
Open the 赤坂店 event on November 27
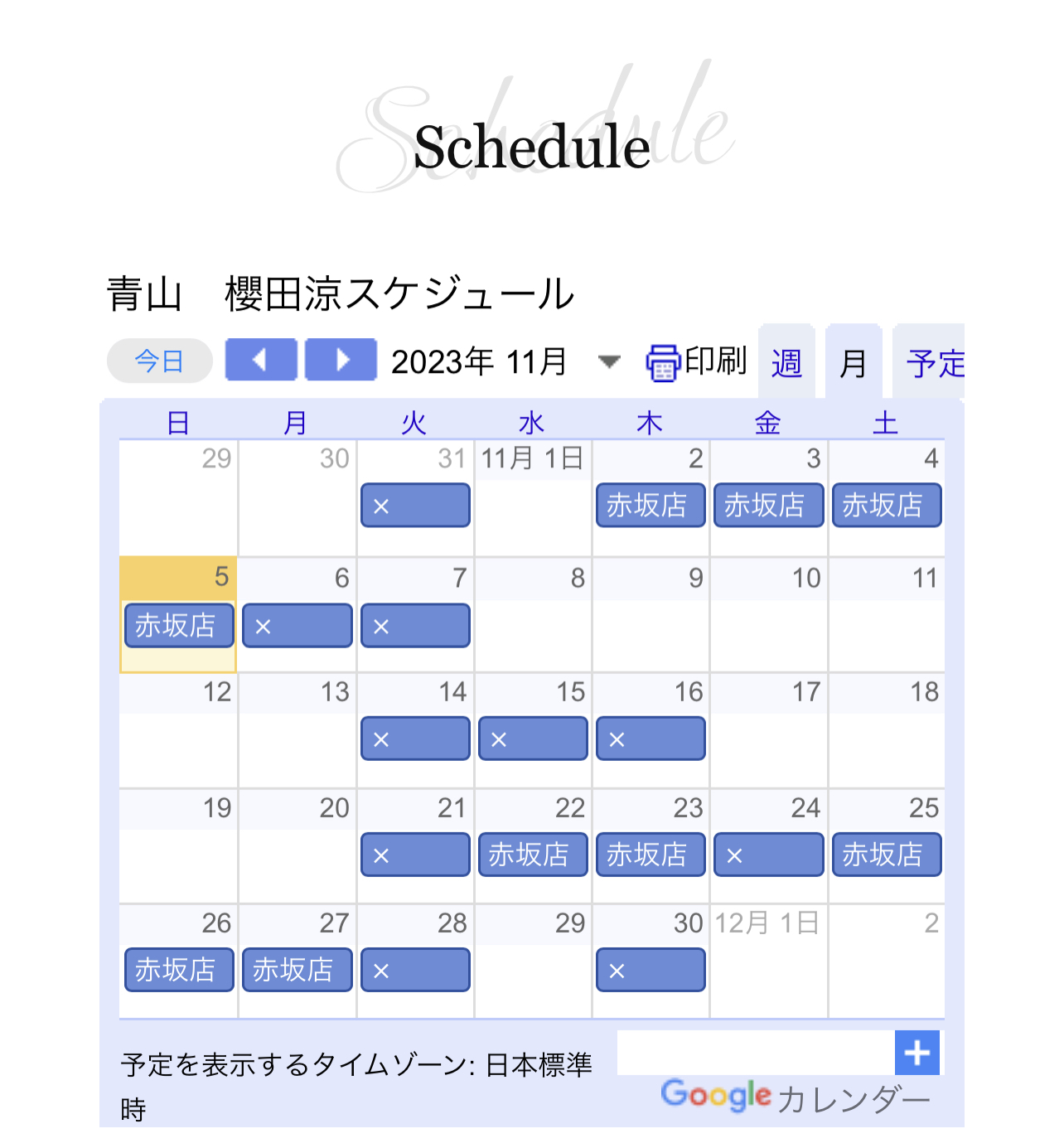pos(297,970)
